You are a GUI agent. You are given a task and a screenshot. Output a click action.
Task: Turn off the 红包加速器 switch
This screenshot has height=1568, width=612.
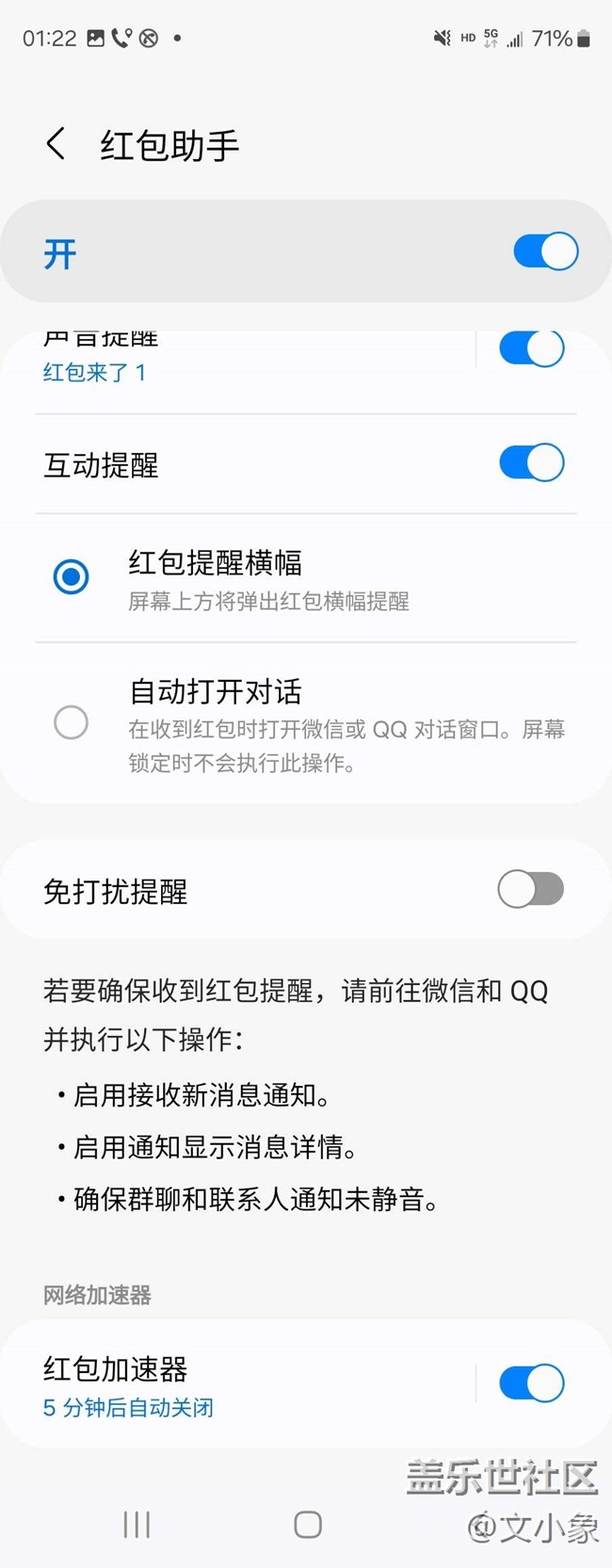[x=531, y=1383]
